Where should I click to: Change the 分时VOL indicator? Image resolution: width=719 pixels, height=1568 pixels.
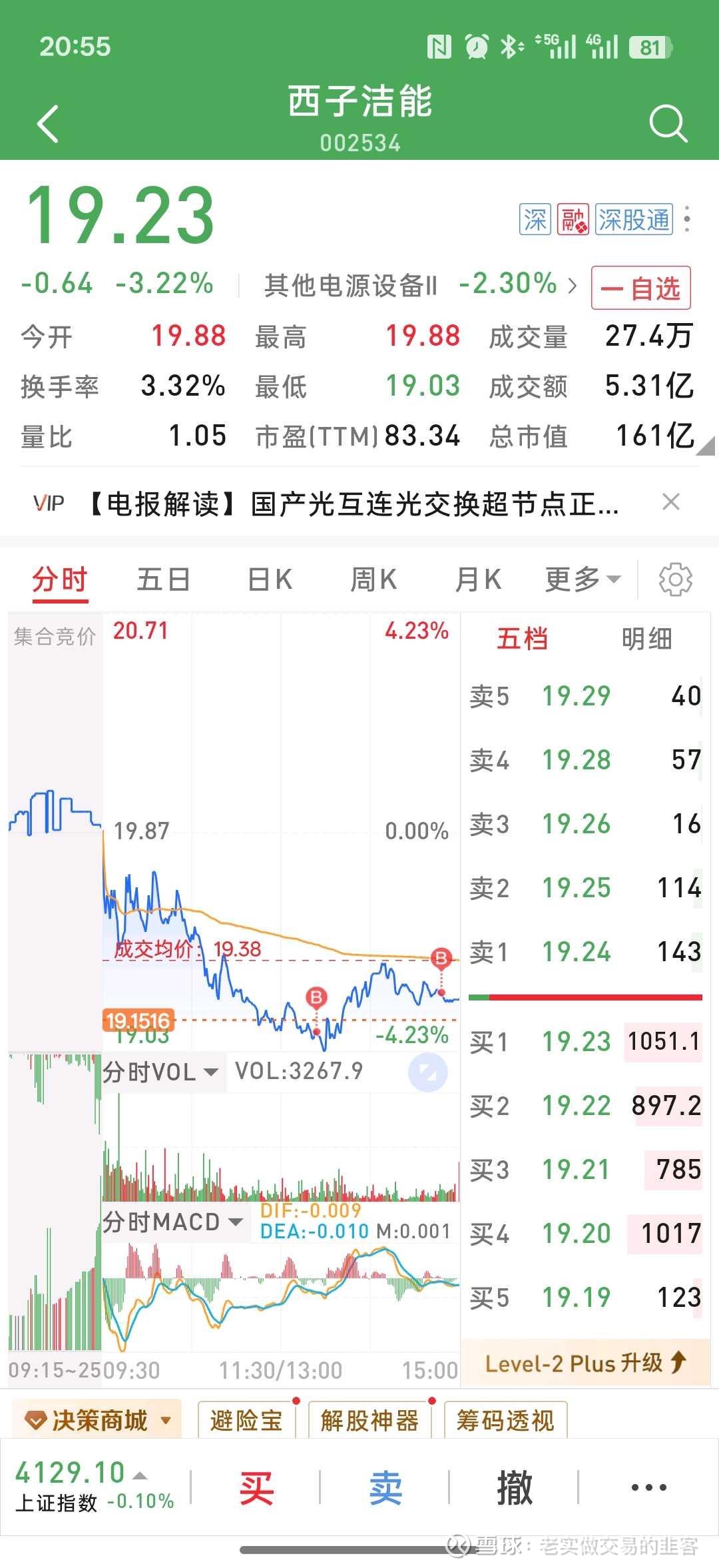pyautogui.click(x=160, y=1072)
